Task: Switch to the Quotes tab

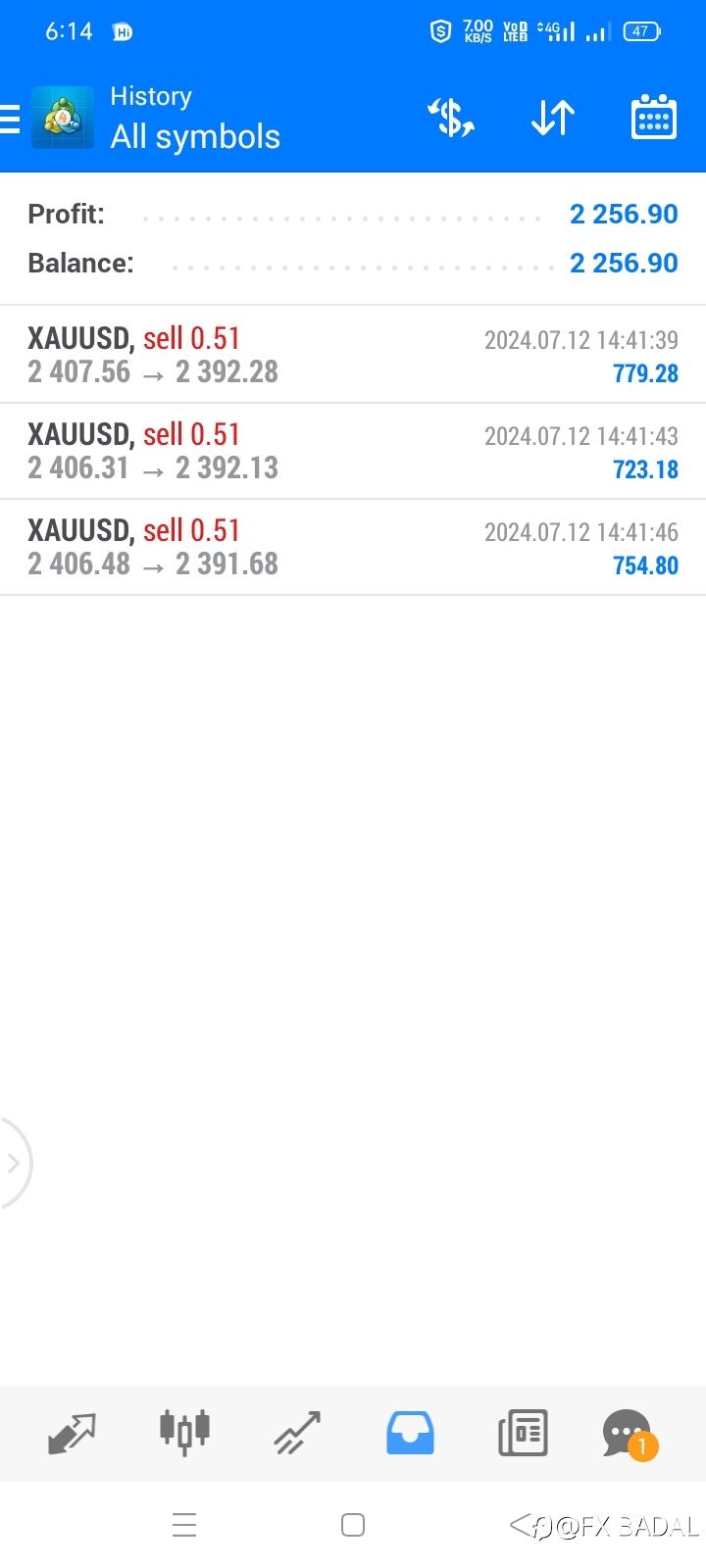Action: click(73, 1433)
